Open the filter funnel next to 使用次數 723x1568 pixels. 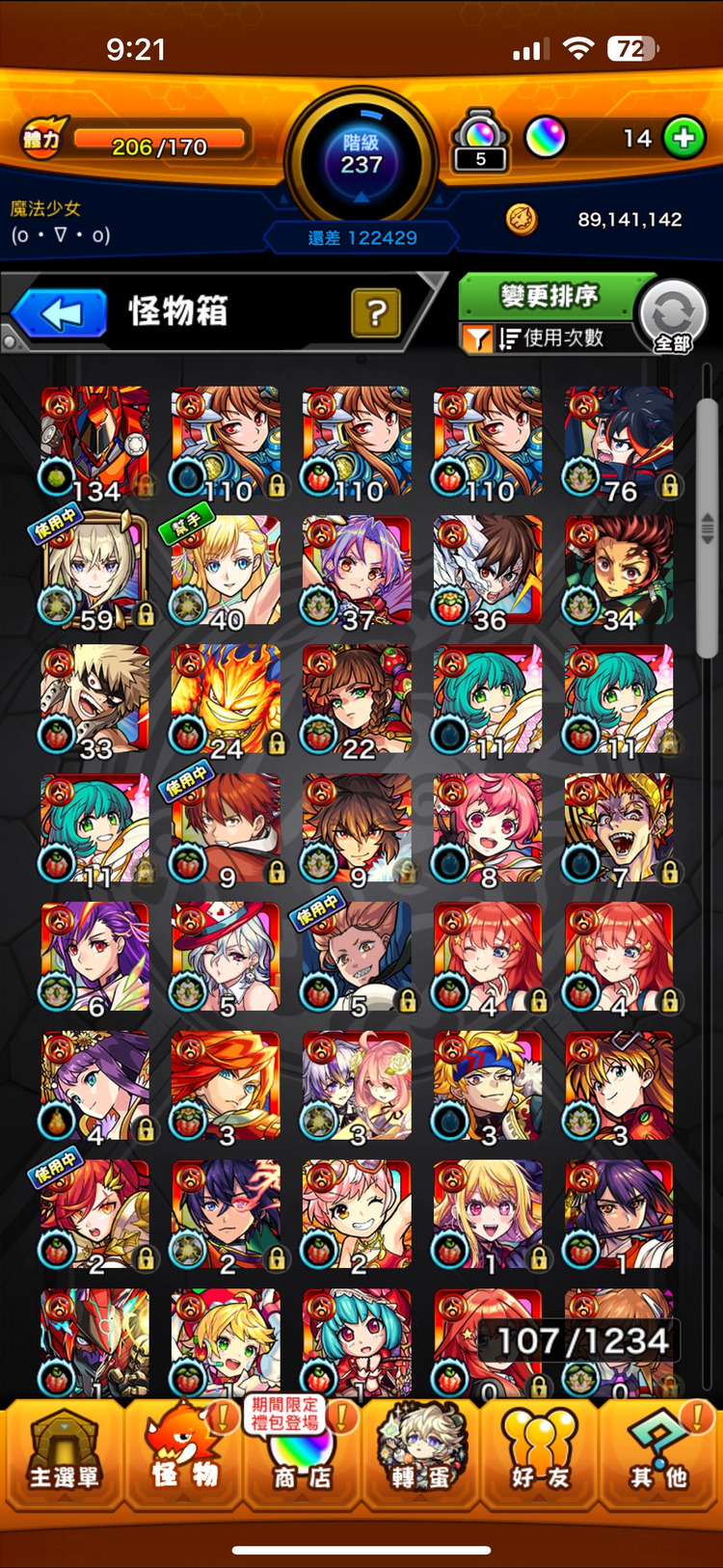tap(478, 338)
